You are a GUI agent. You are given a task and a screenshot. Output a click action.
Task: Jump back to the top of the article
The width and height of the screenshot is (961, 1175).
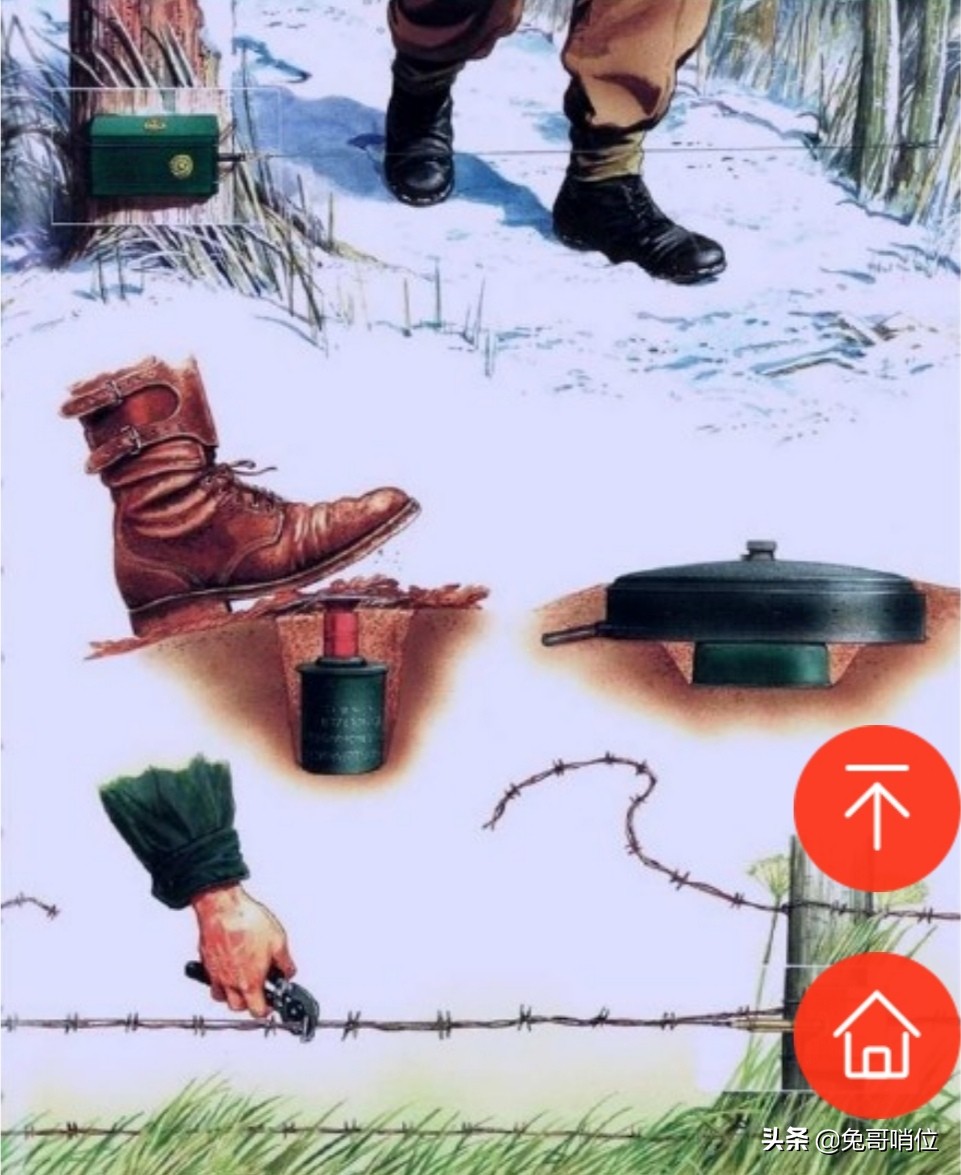pos(876,807)
